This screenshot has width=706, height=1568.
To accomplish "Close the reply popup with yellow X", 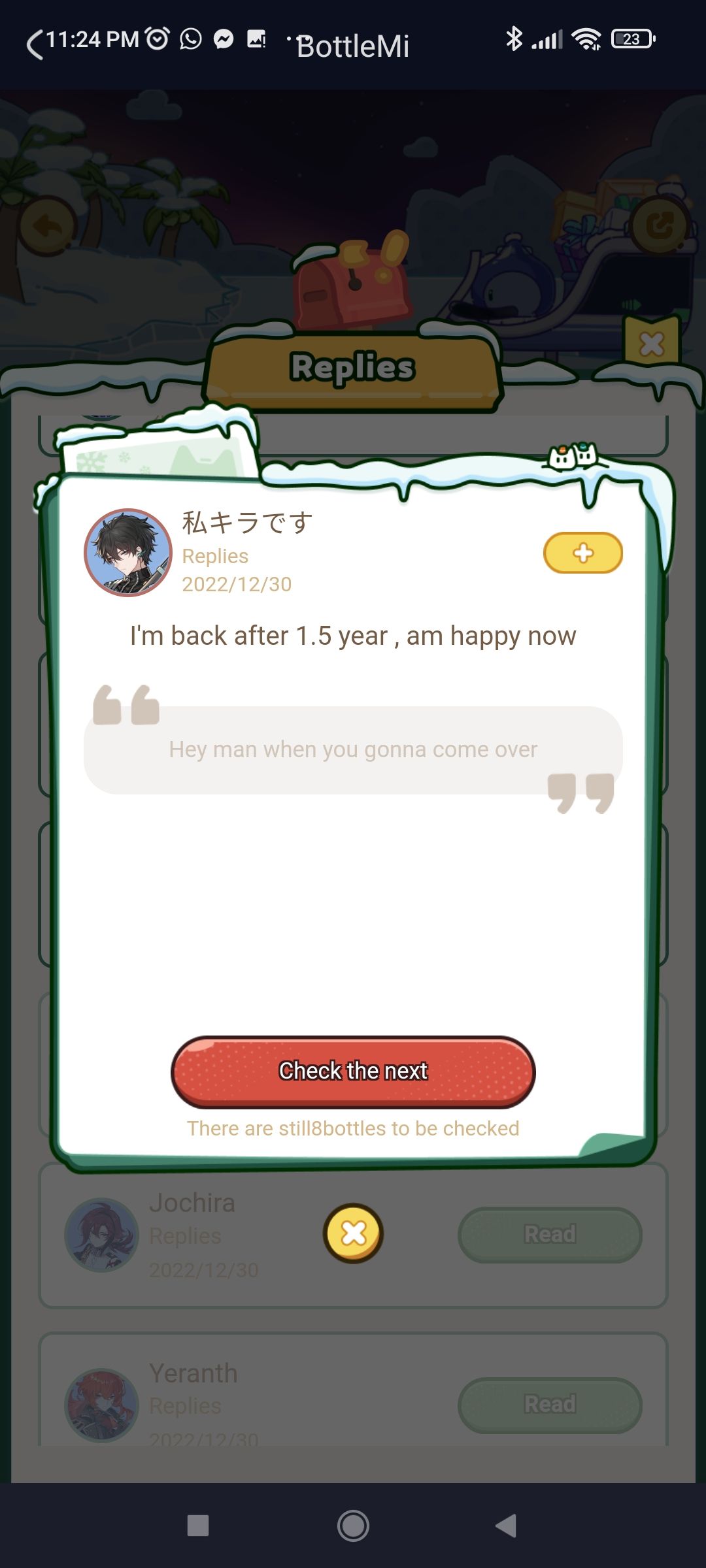I will [x=353, y=1233].
